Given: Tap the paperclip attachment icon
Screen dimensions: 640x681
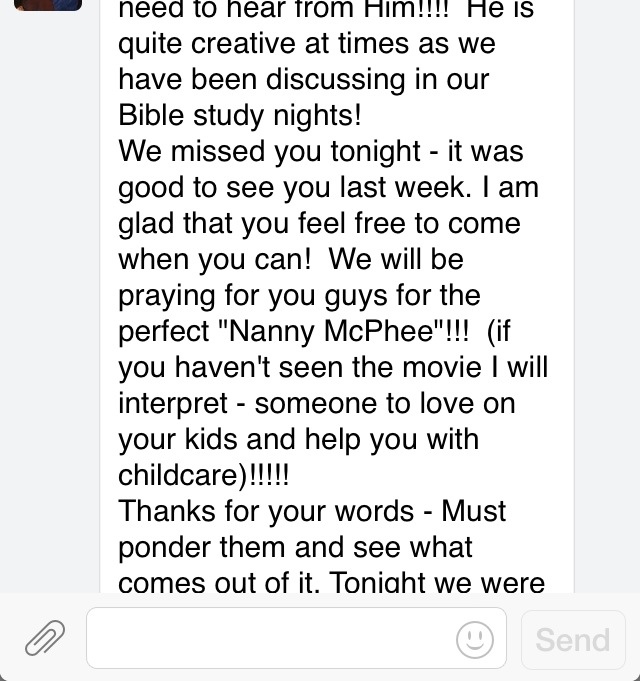Looking at the screenshot, I should pos(44,638).
